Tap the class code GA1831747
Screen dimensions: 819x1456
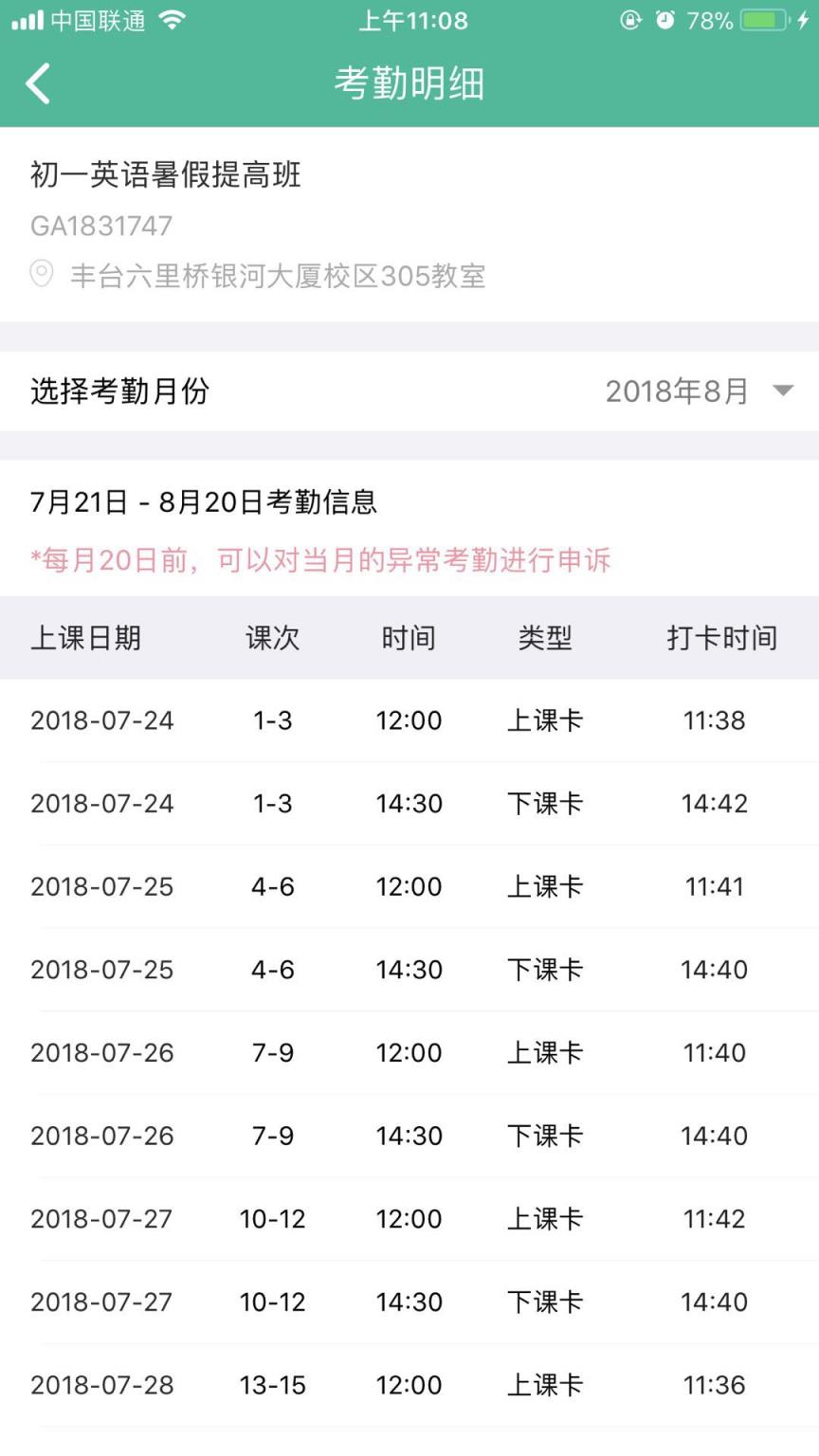pyautogui.click(x=100, y=226)
